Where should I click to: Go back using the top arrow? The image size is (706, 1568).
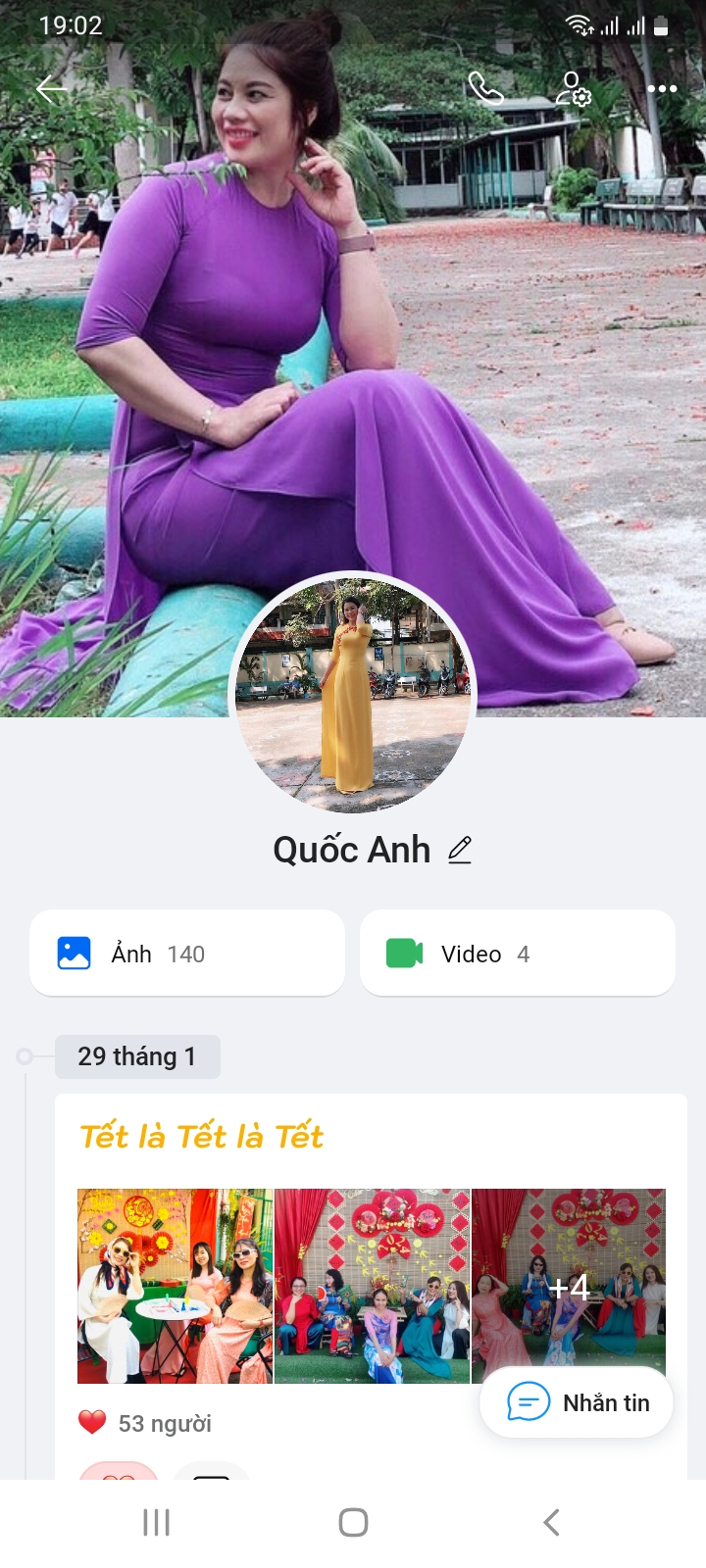point(52,89)
